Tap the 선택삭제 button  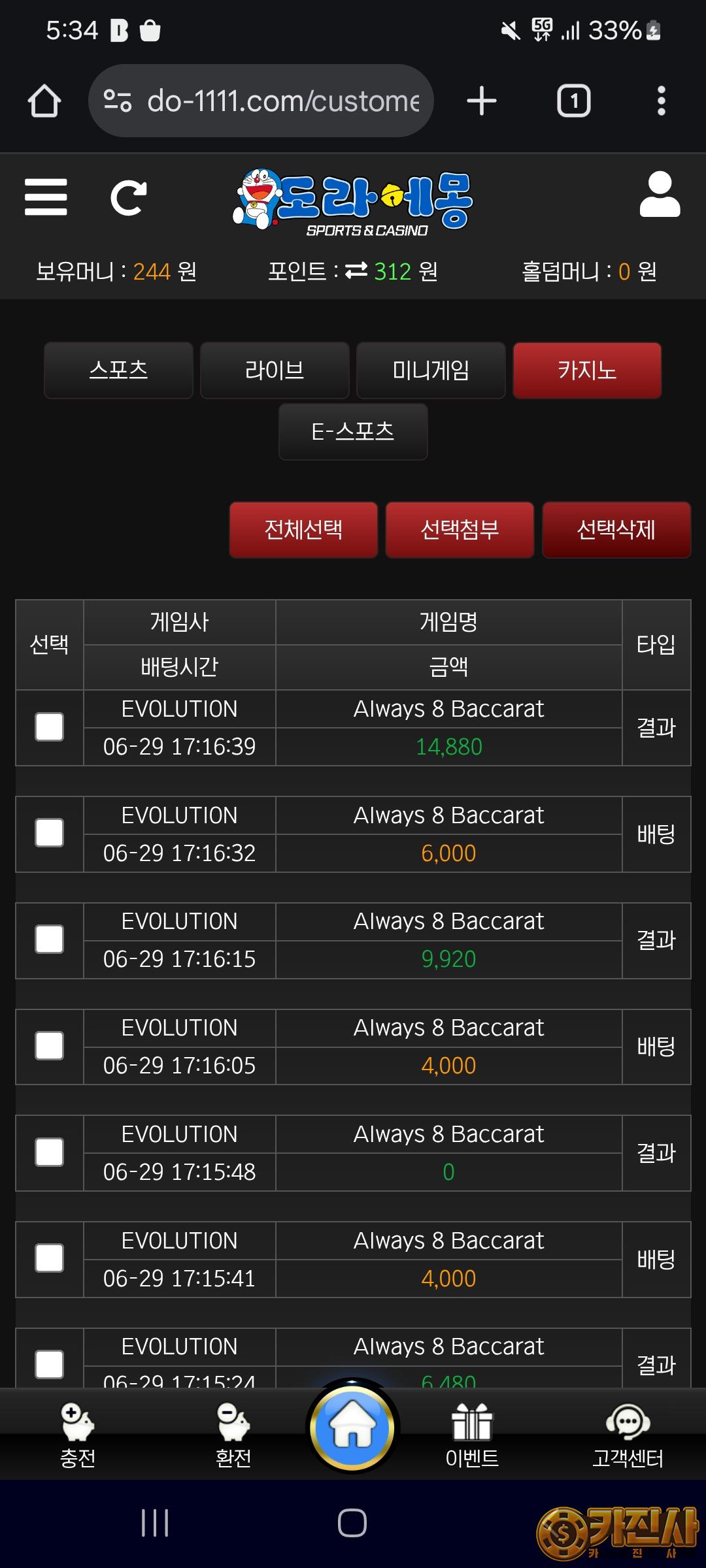[616, 530]
